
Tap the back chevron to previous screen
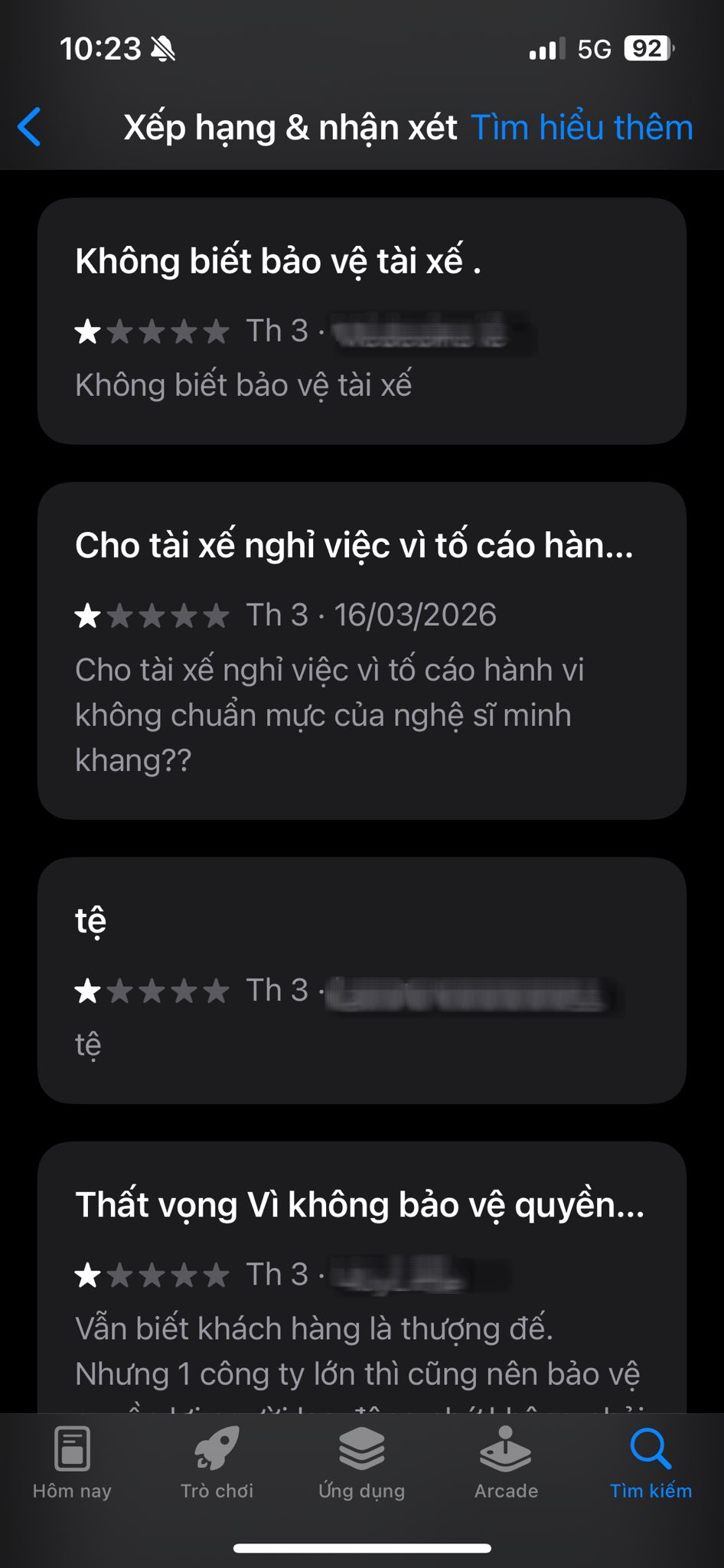tap(29, 127)
